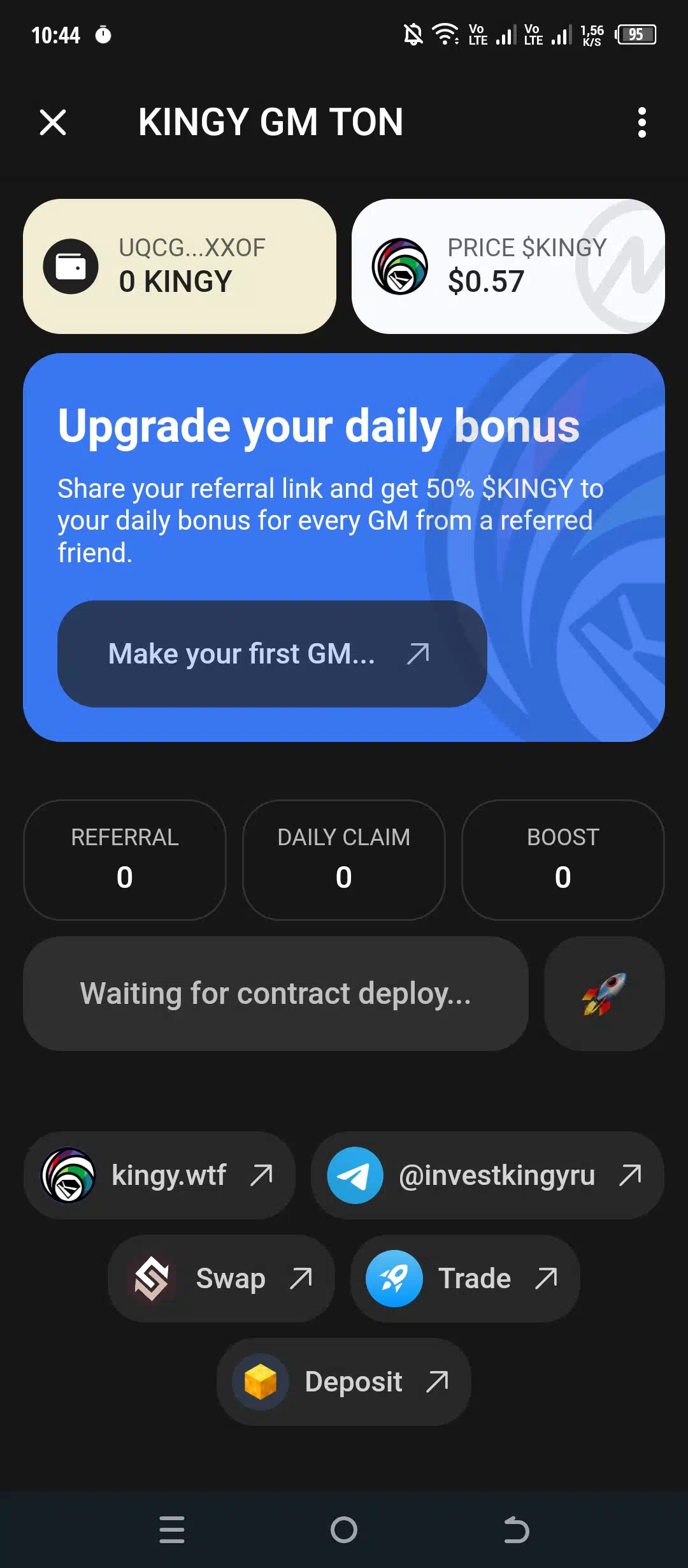Open the three-dot overflow menu
The height and width of the screenshot is (1568, 688).
point(642,122)
